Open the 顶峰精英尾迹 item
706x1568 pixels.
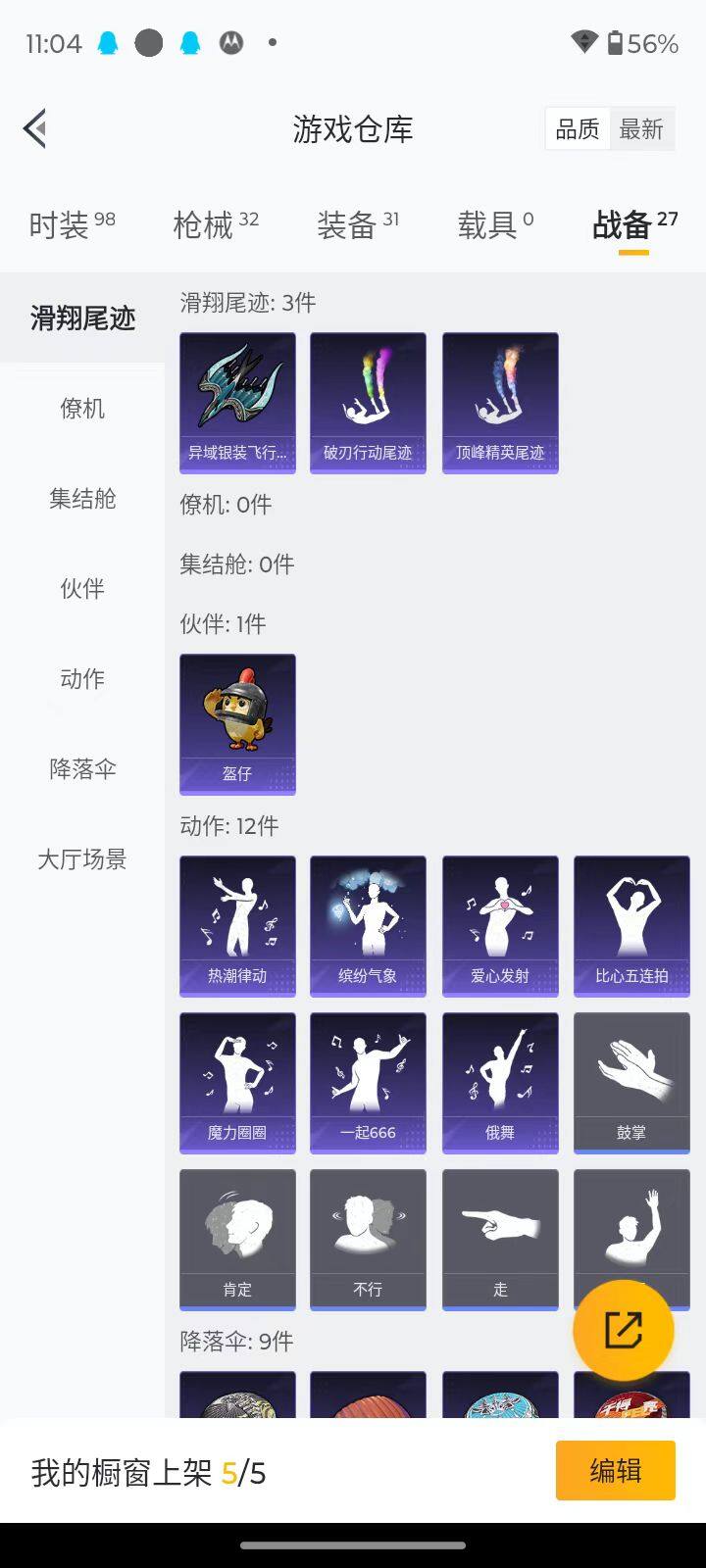[500, 403]
